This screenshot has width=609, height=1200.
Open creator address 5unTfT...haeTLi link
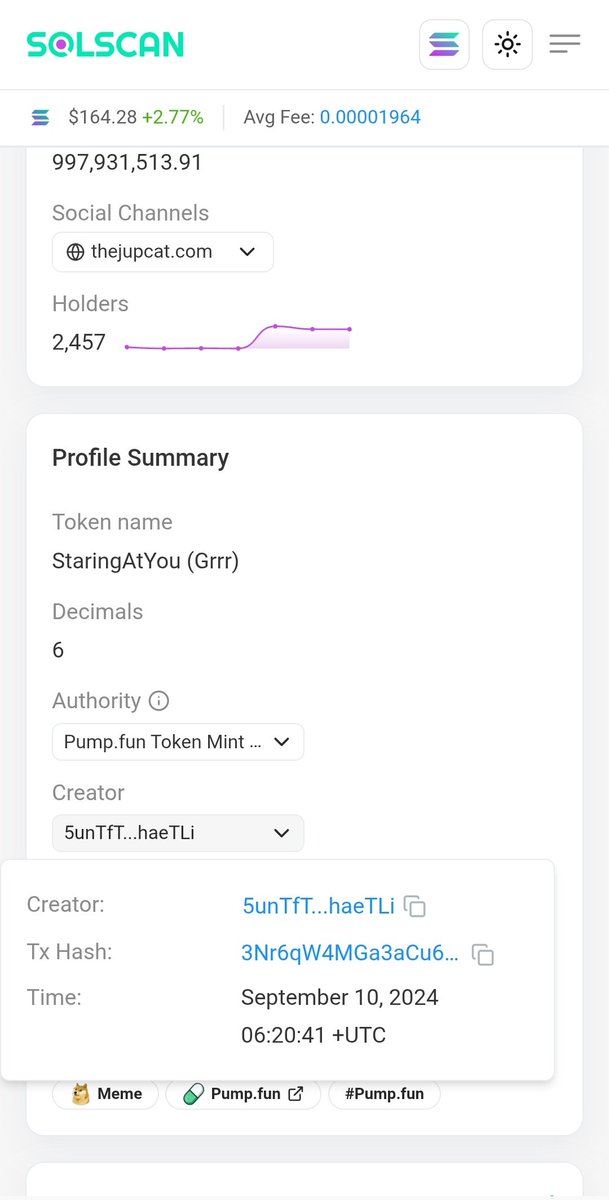tap(318, 906)
